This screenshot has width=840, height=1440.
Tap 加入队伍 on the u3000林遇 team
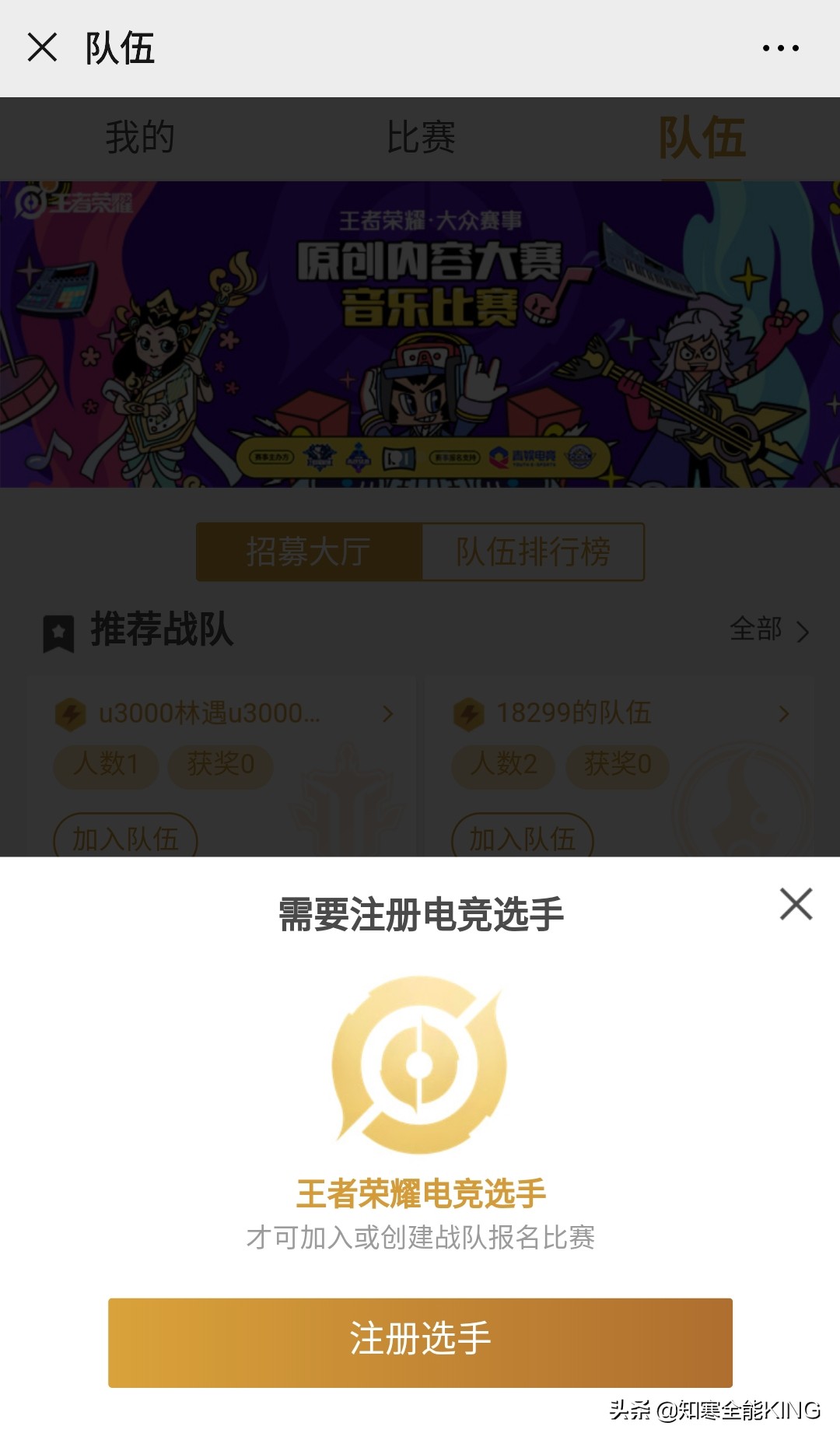[123, 839]
